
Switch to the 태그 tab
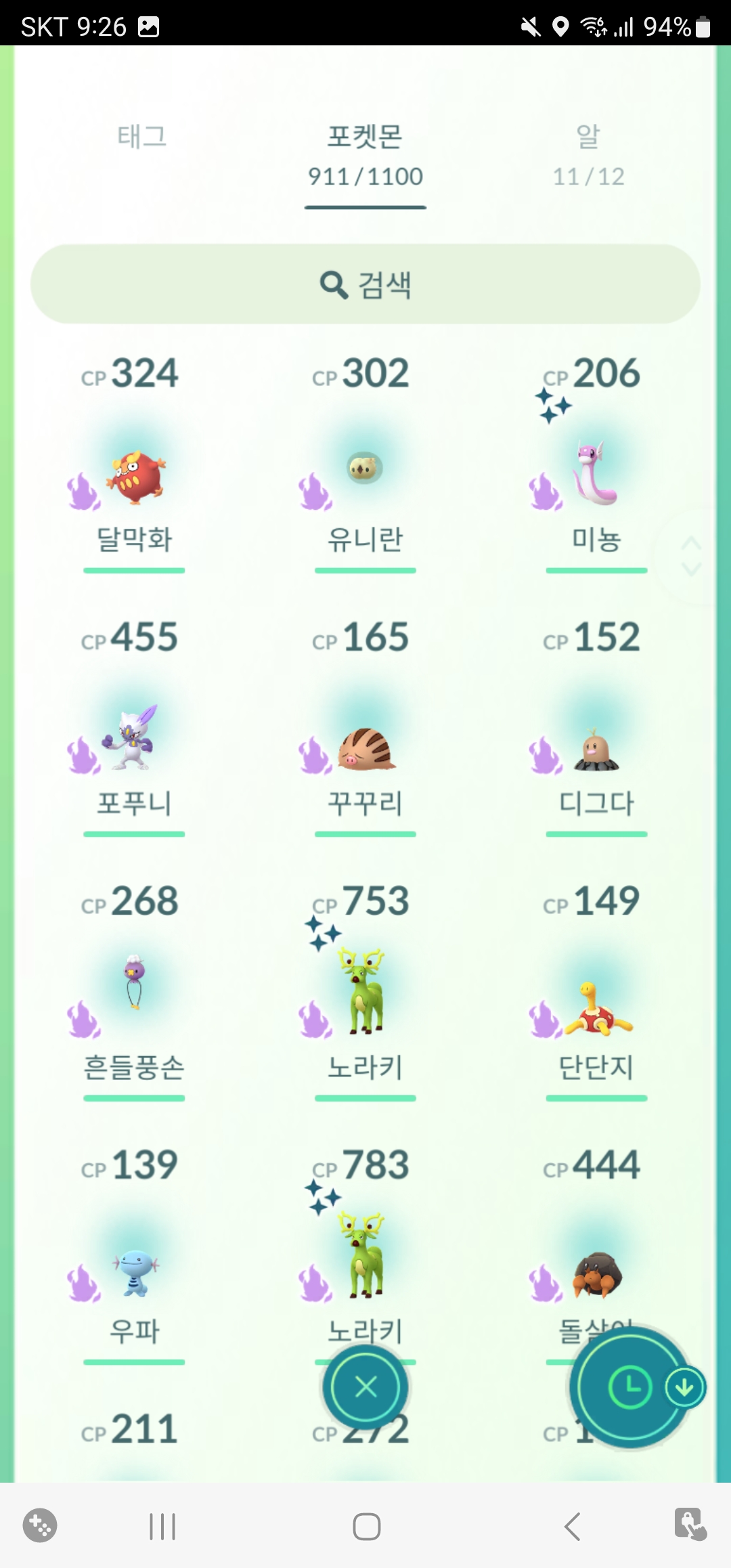pyautogui.click(x=141, y=137)
